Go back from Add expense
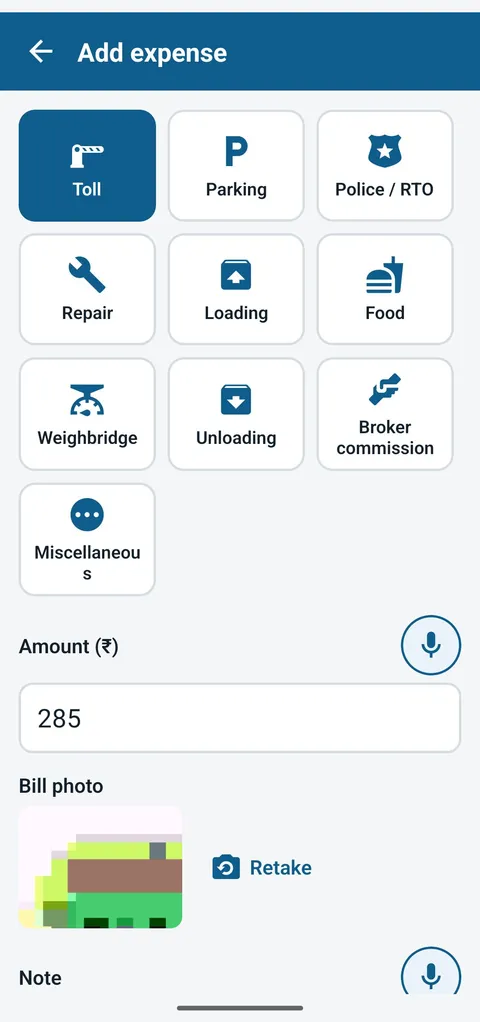 point(40,52)
